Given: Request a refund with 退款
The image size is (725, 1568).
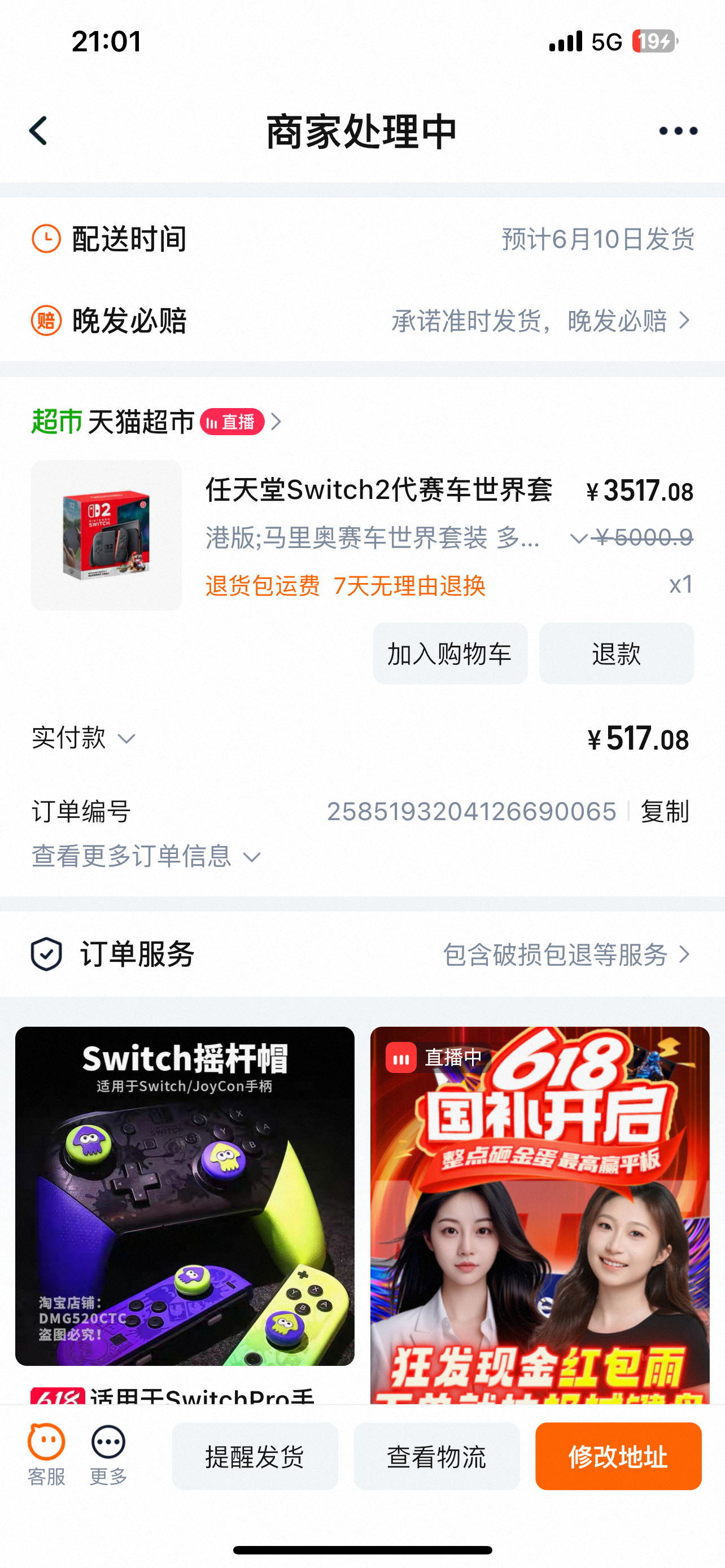Looking at the screenshot, I should point(616,654).
